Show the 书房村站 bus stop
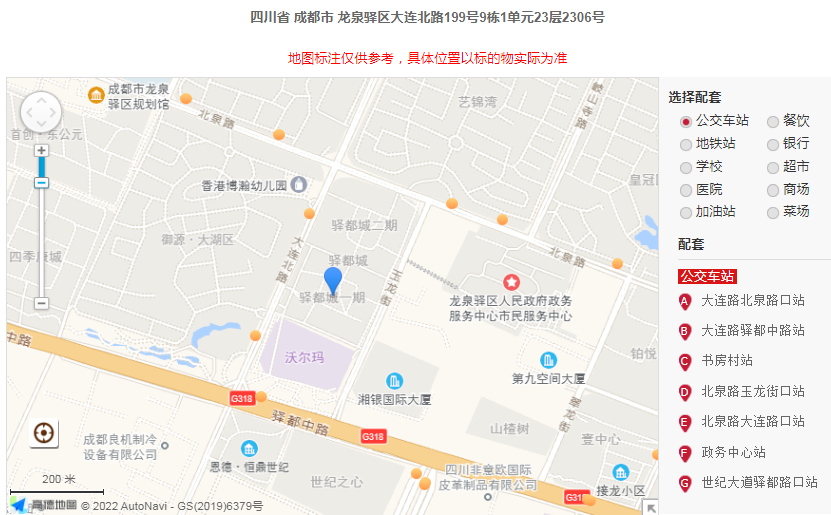The height and width of the screenshot is (515, 831). (727, 360)
